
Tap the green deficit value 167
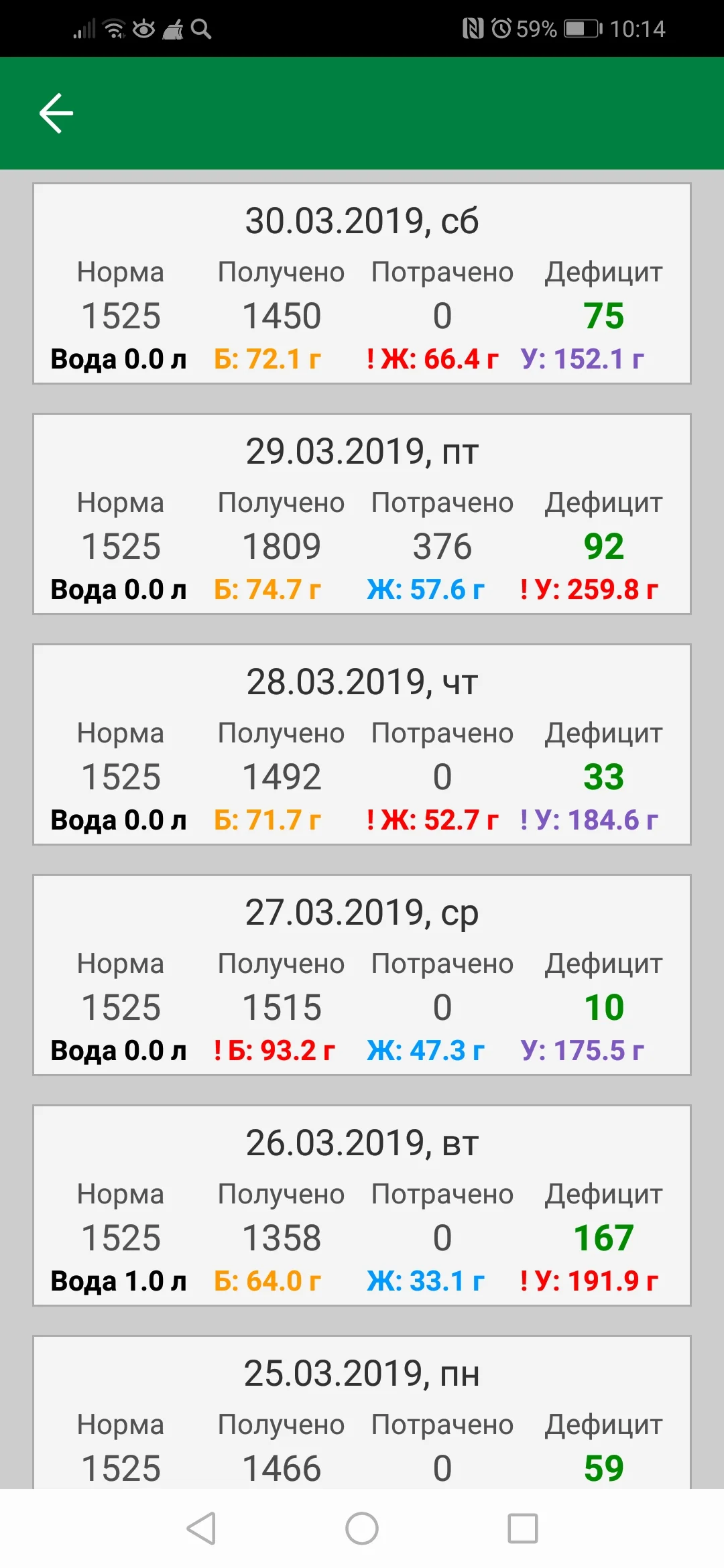(604, 1237)
